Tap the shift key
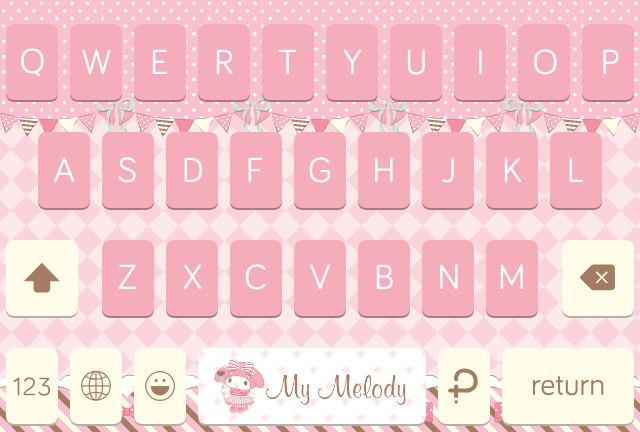The width and height of the screenshot is (640, 432). (x=42, y=278)
